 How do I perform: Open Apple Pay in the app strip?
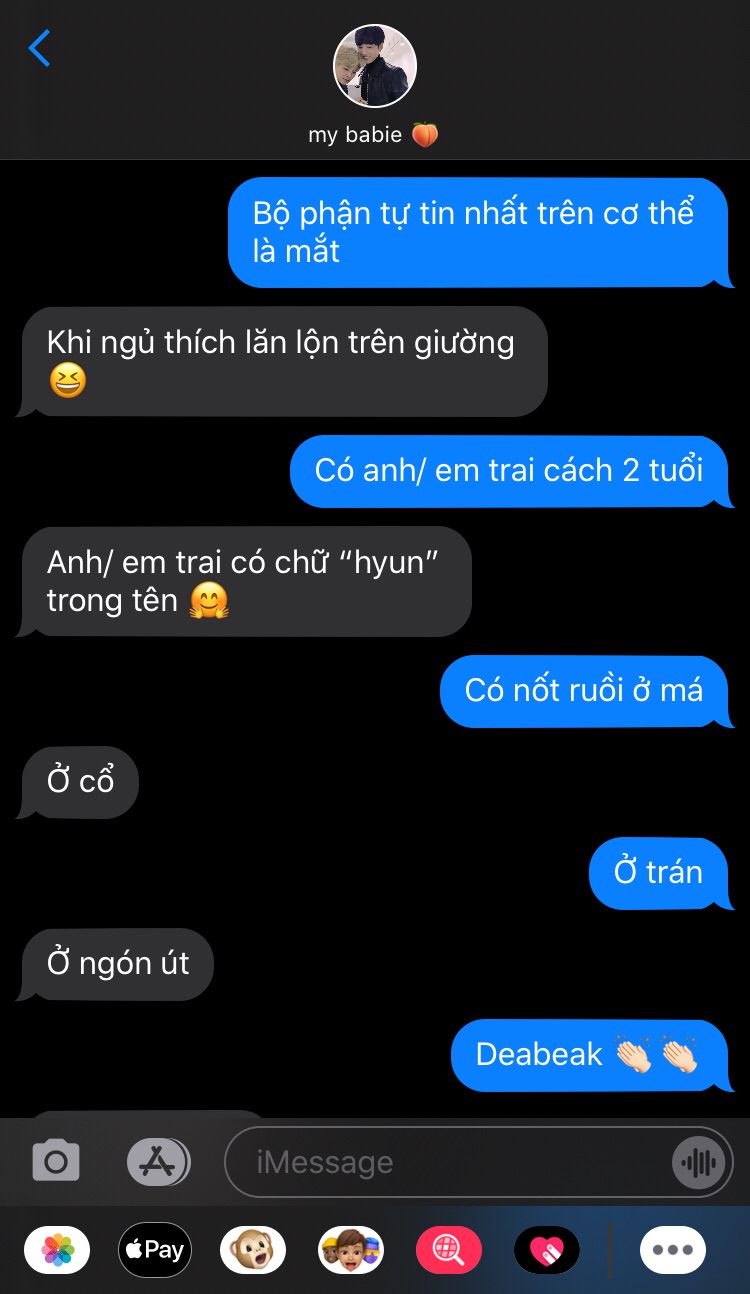click(155, 1250)
